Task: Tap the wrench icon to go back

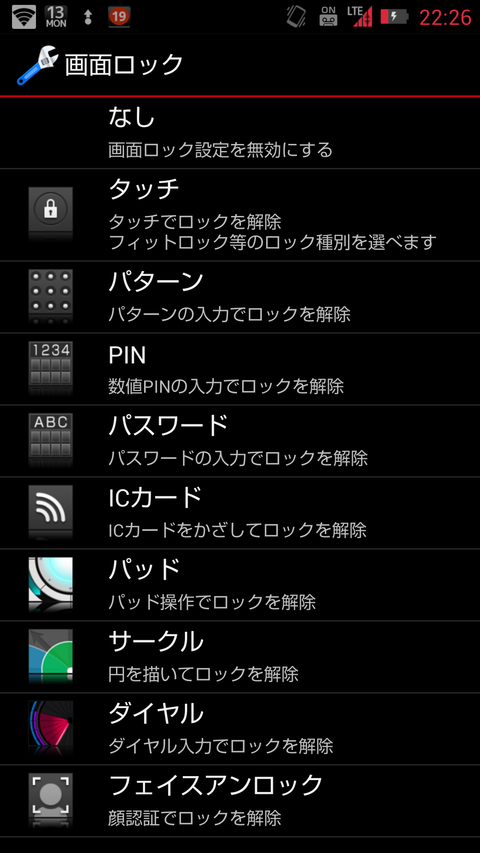Action: coord(37,65)
